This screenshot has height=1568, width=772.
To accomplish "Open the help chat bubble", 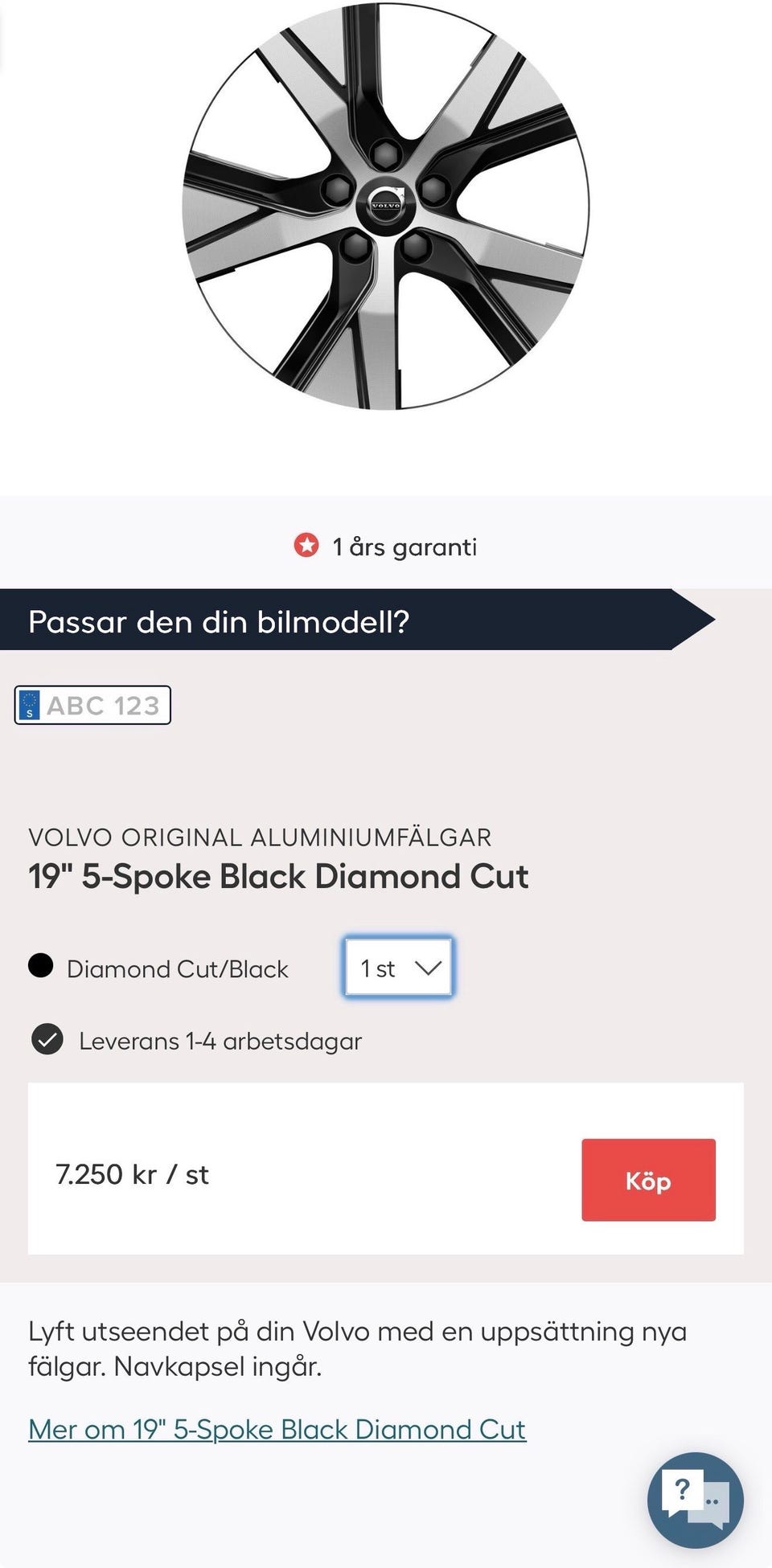I will point(696,1500).
